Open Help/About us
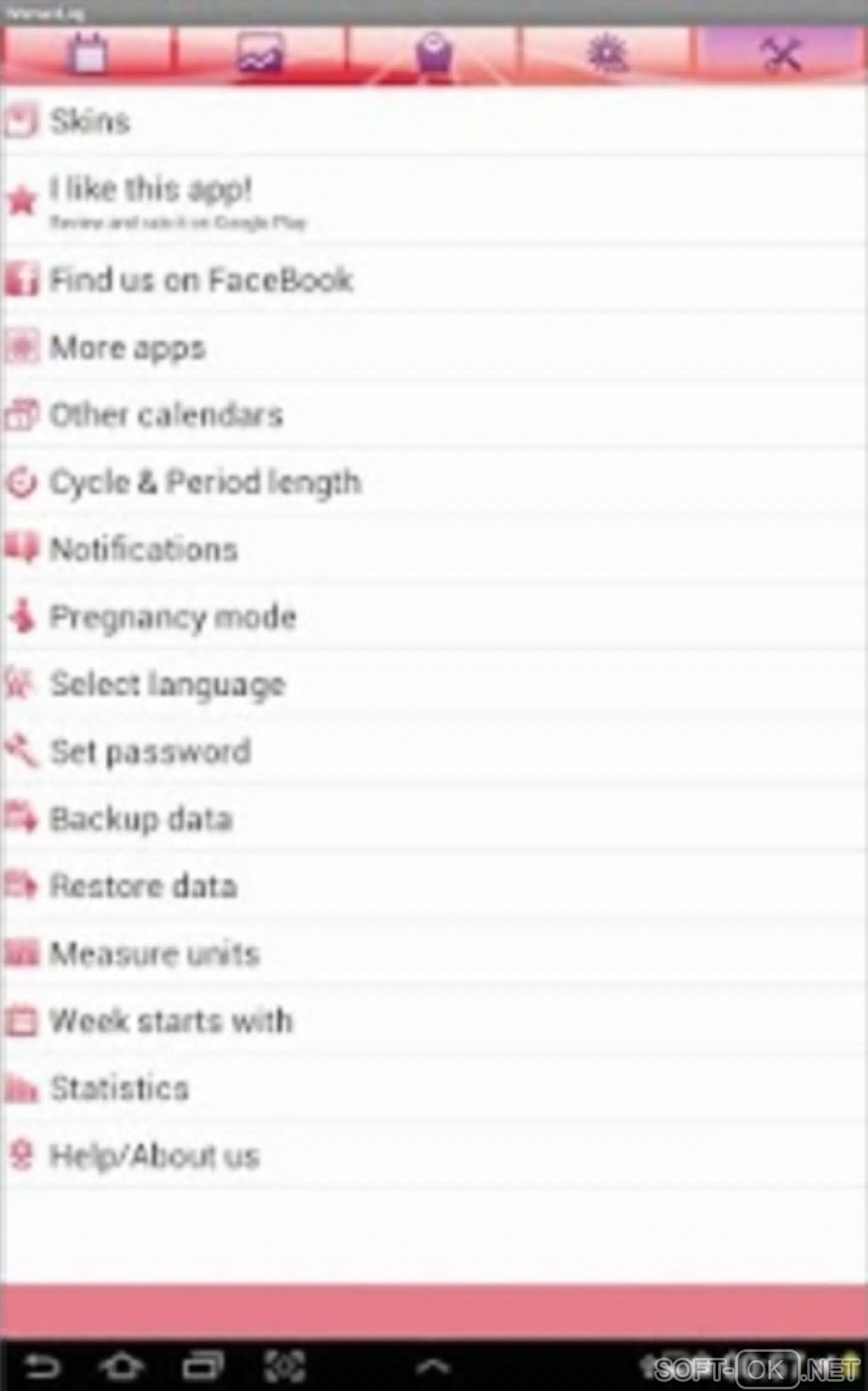The height and width of the screenshot is (1391, 868). pos(154,1156)
